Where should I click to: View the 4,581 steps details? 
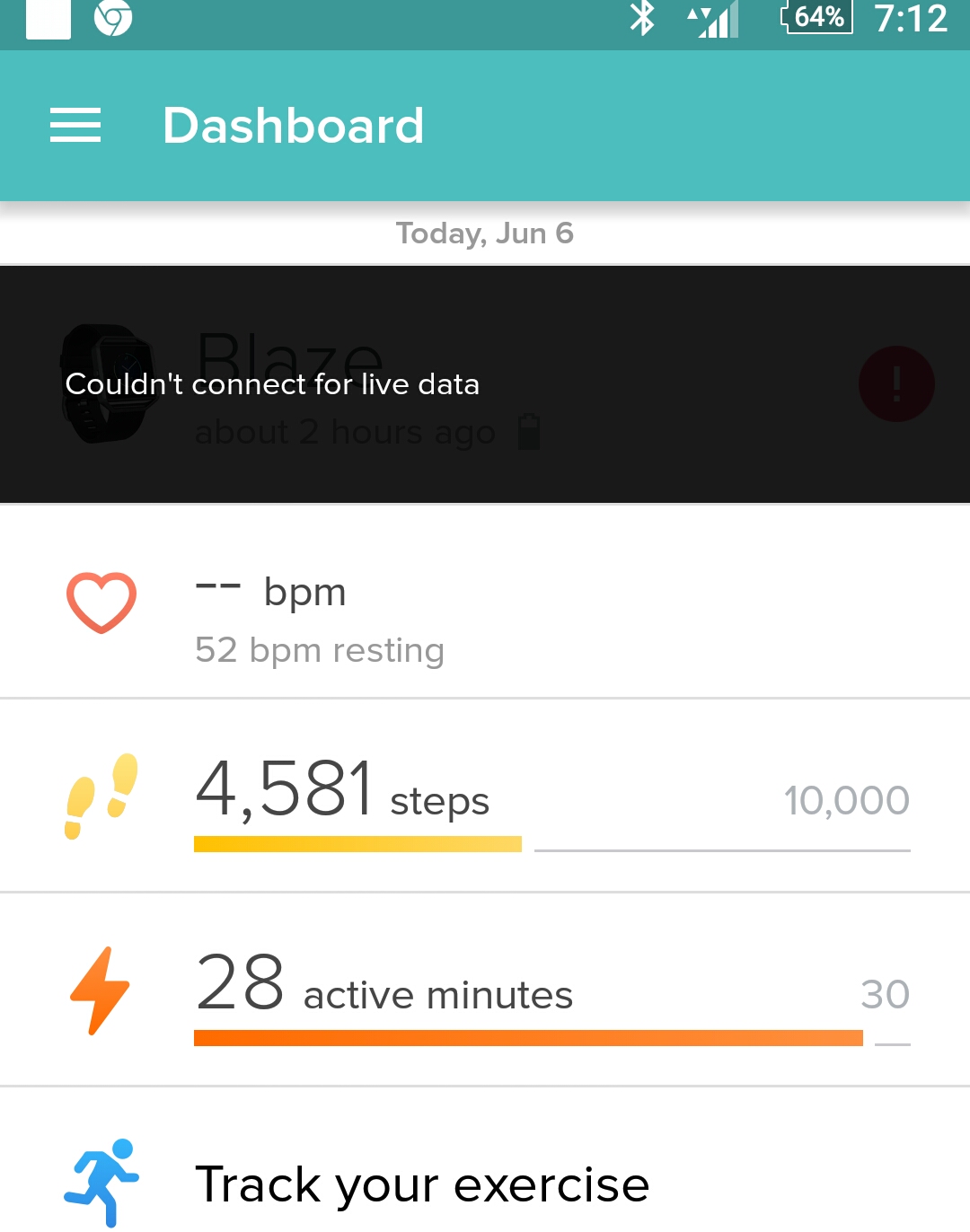(x=485, y=797)
